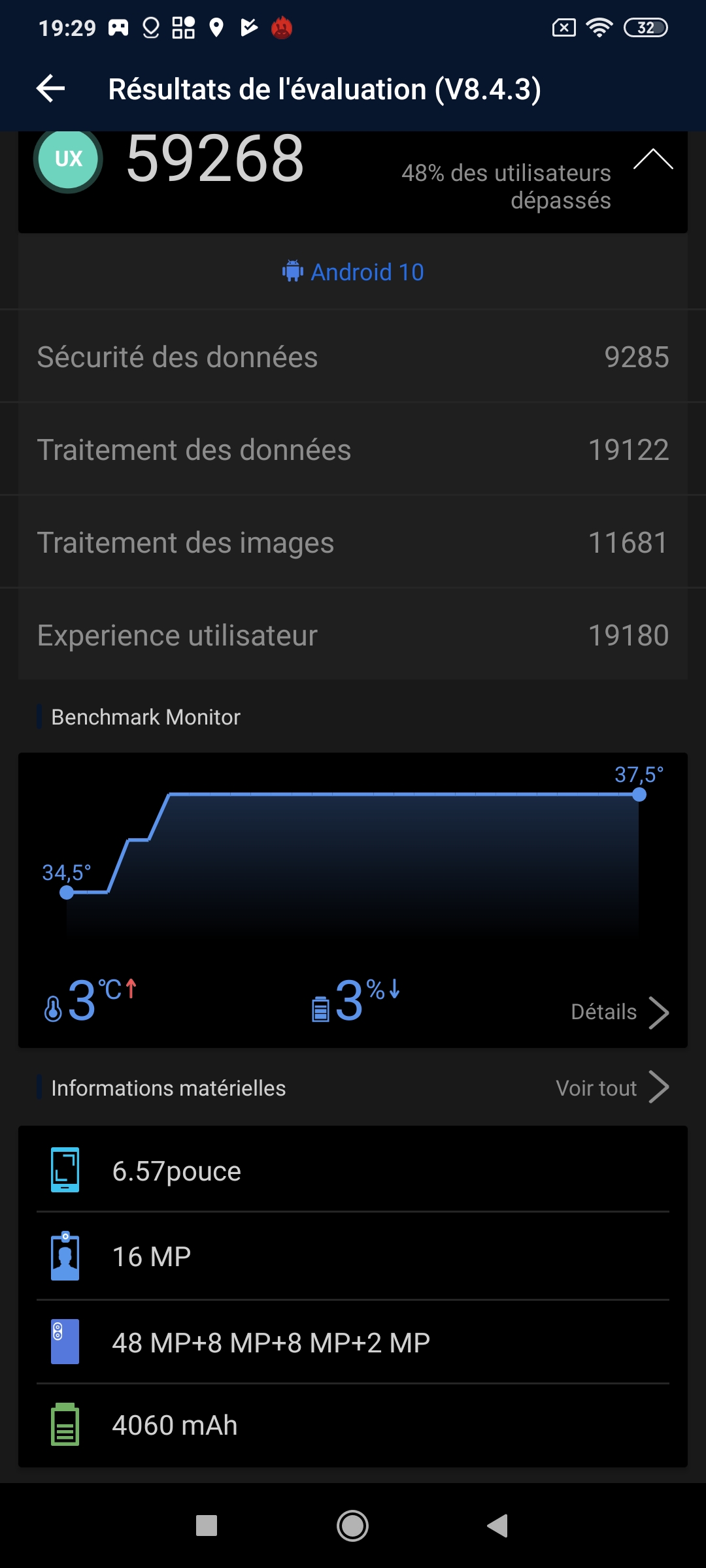The height and width of the screenshot is (1568, 706).
Task: Tap the system home button
Action: (x=352, y=1526)
